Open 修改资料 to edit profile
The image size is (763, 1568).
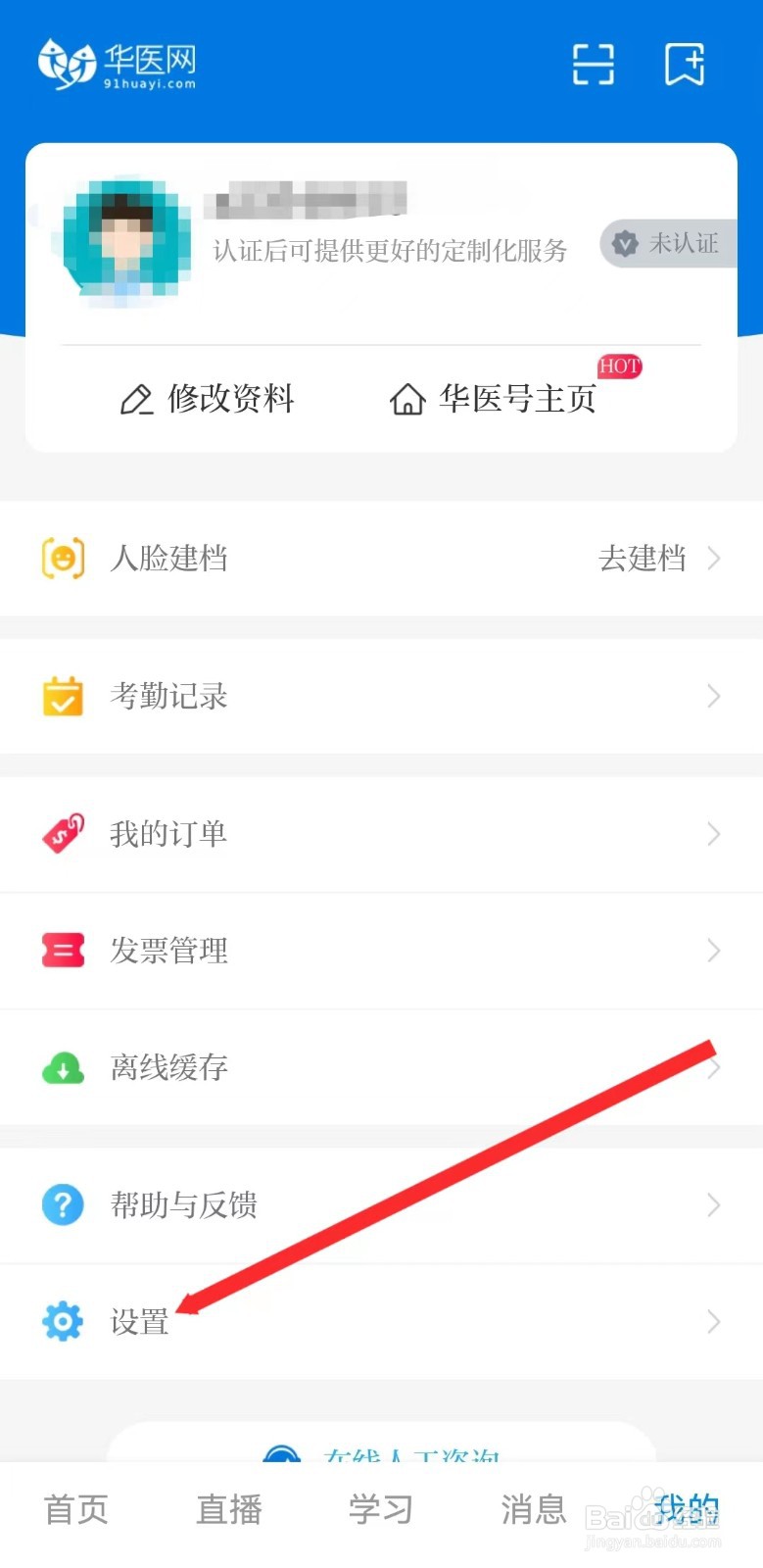(209, 399)
